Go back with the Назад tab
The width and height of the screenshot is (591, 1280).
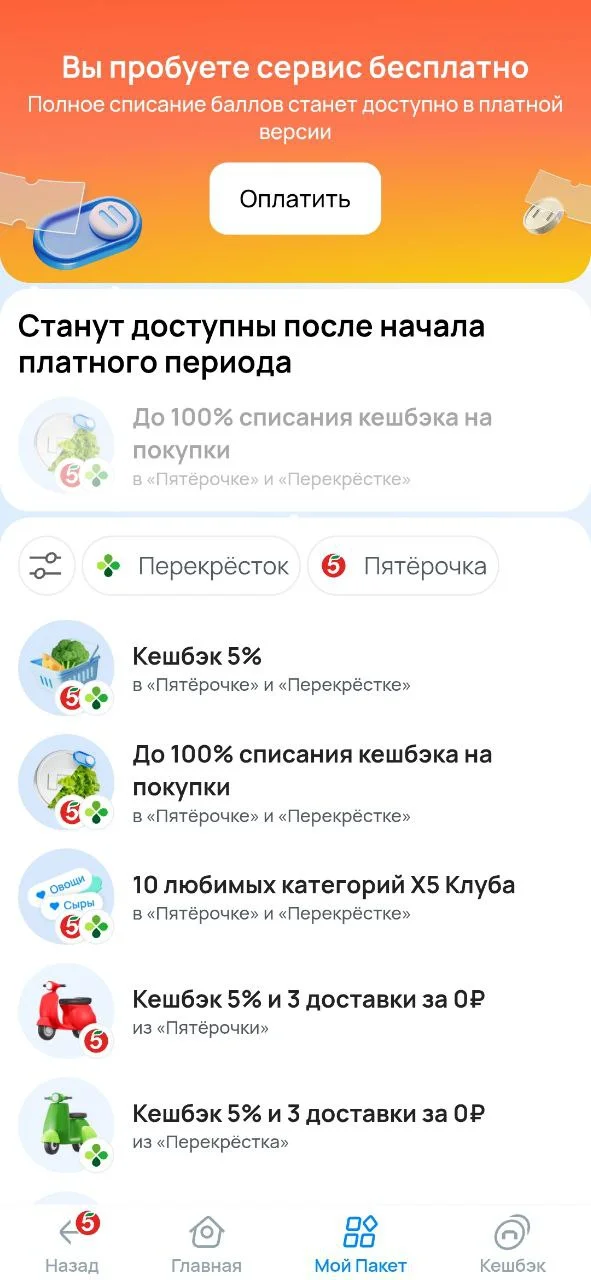[x=73, y=1244]
